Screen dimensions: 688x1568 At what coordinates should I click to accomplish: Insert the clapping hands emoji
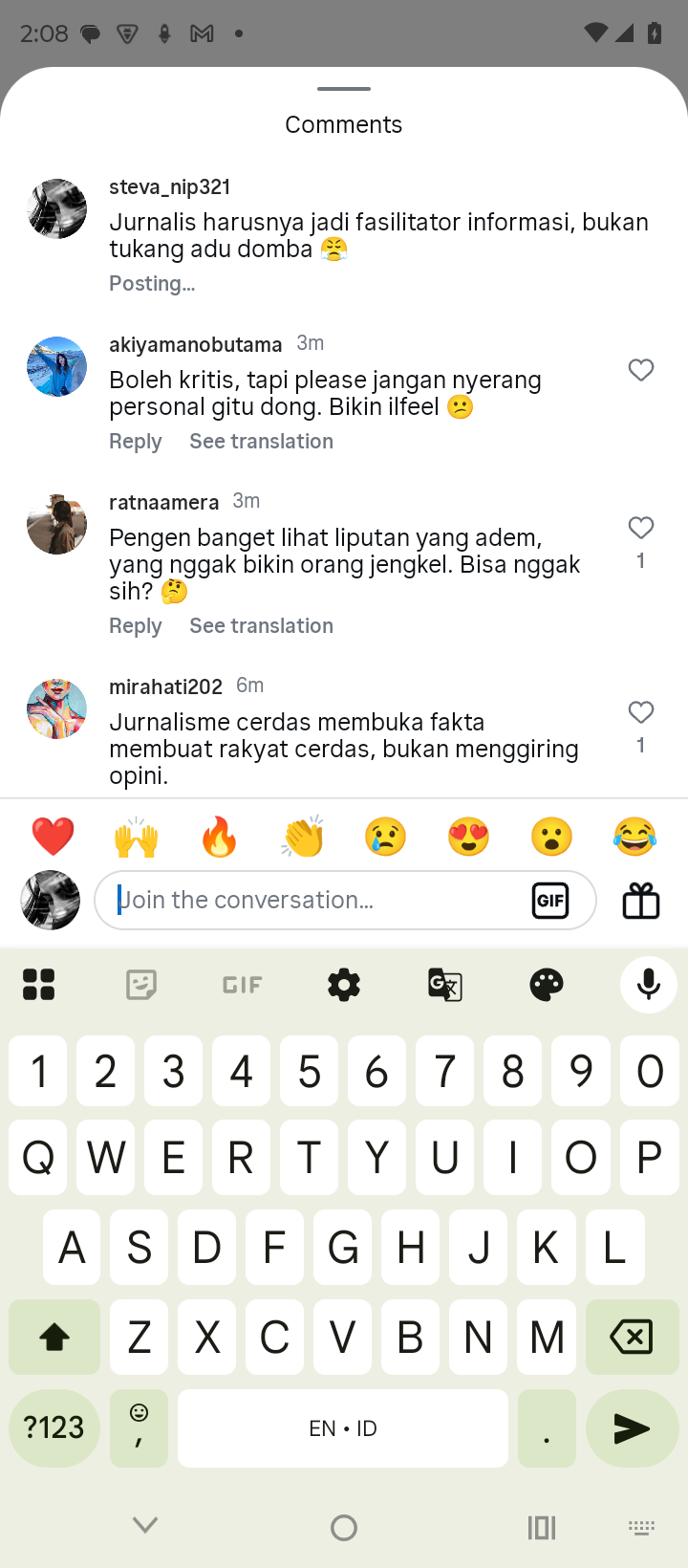pyautogui.click(x=303, y=837)
